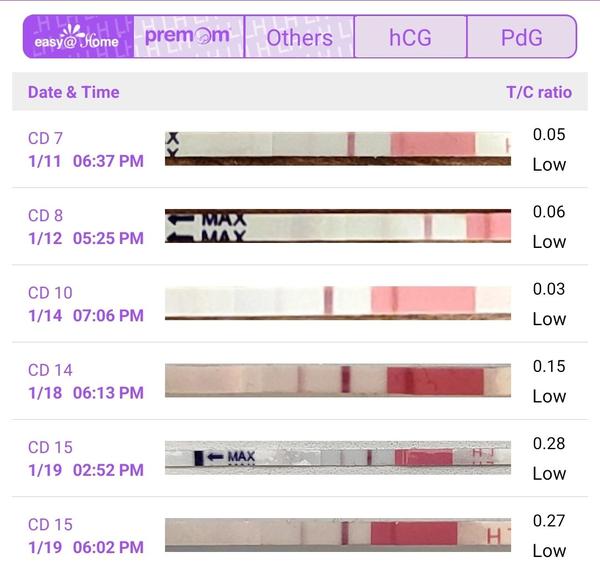Open the PdG tab
This screenshot has height=587, width=600.
click(521, 37)
